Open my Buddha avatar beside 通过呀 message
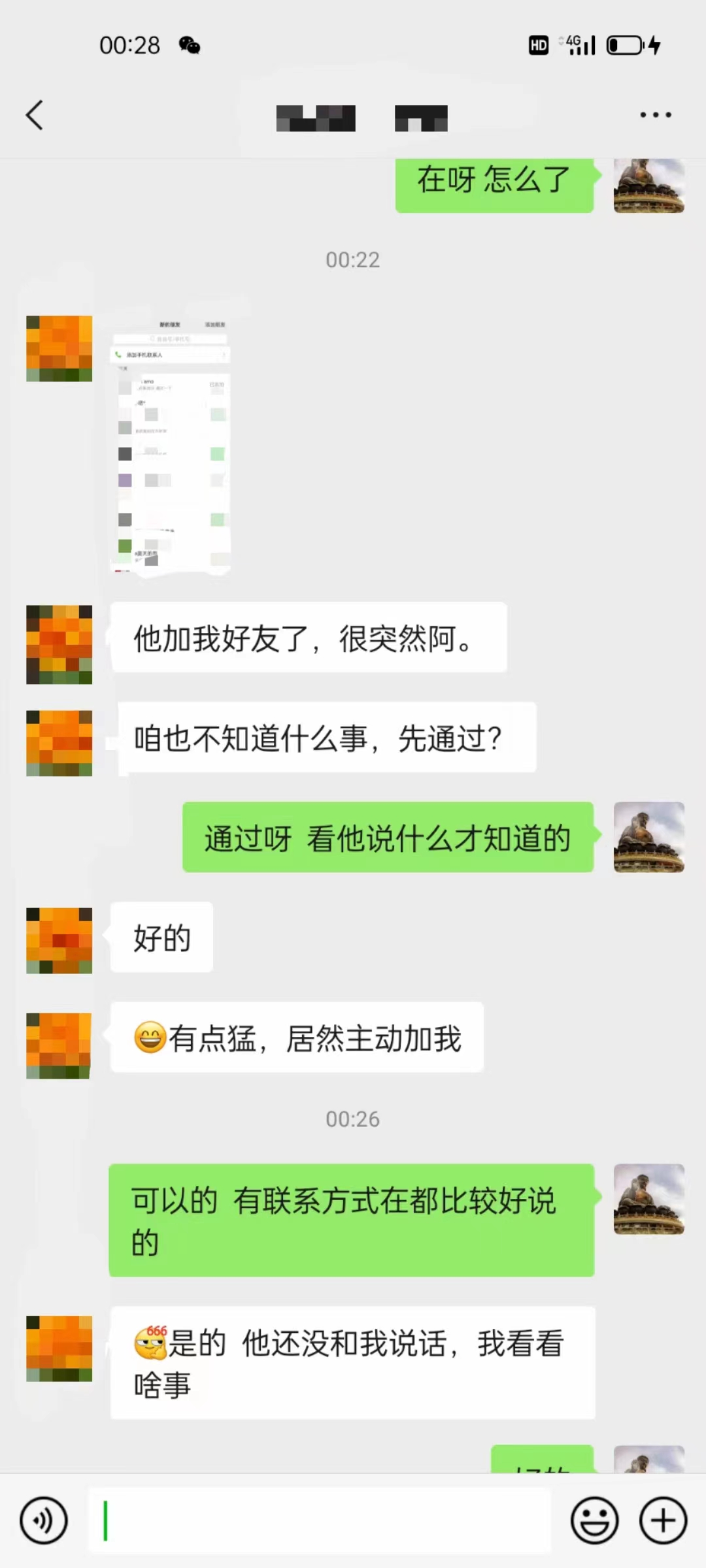The width and height of the screenshot is (706, 1568). coord(648,837)
